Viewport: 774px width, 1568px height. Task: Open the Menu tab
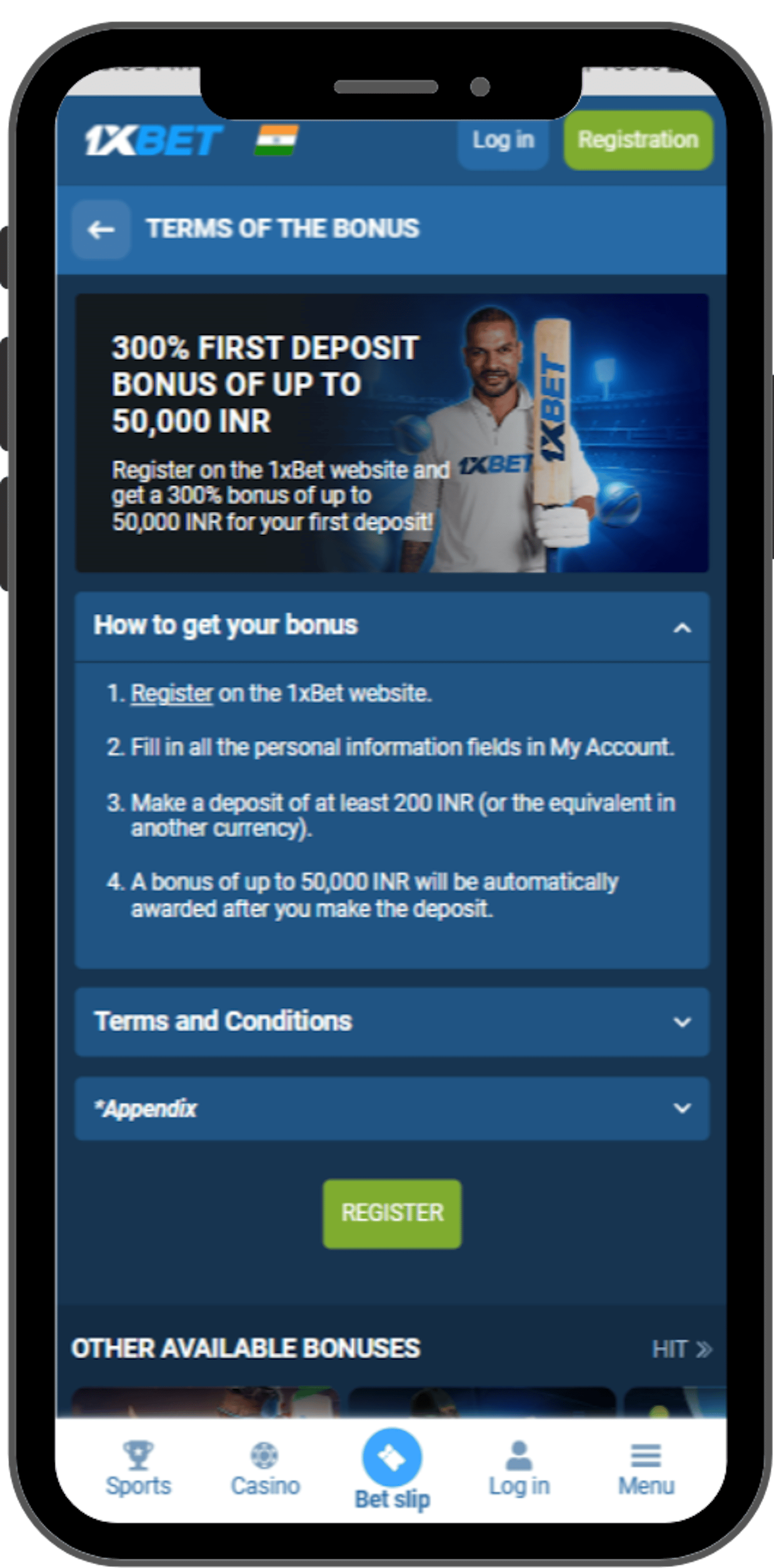pos(645,1468)
